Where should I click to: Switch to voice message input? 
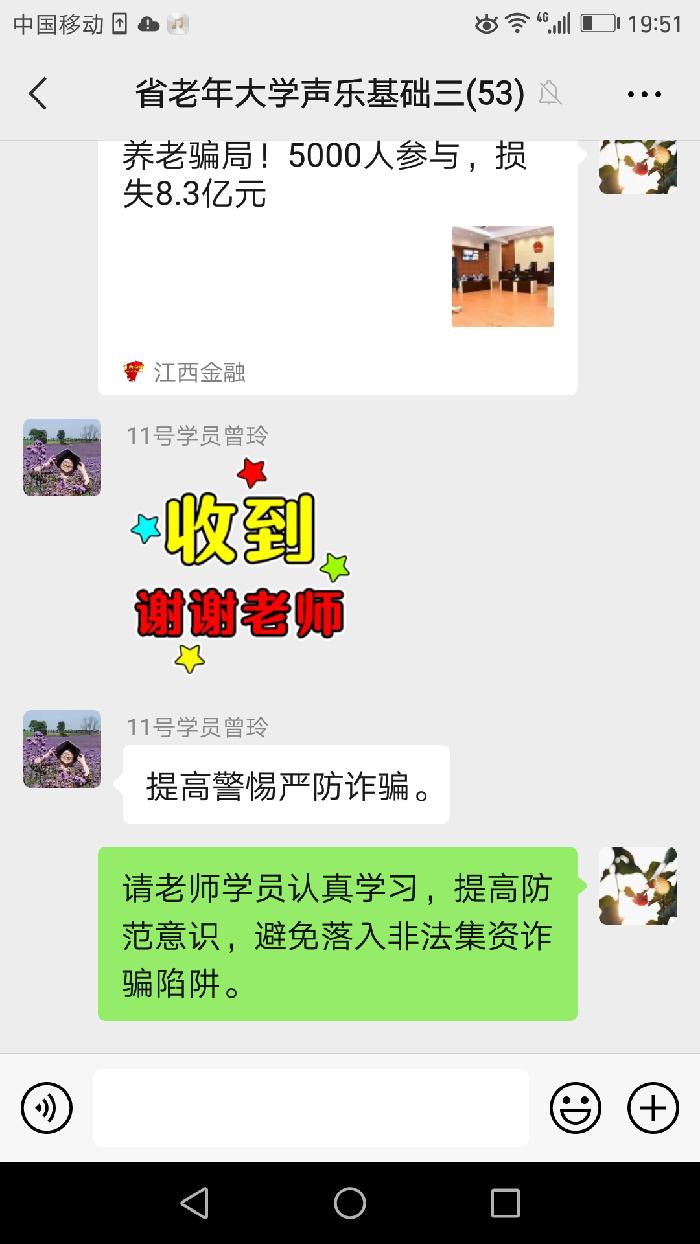[47, 1108]
